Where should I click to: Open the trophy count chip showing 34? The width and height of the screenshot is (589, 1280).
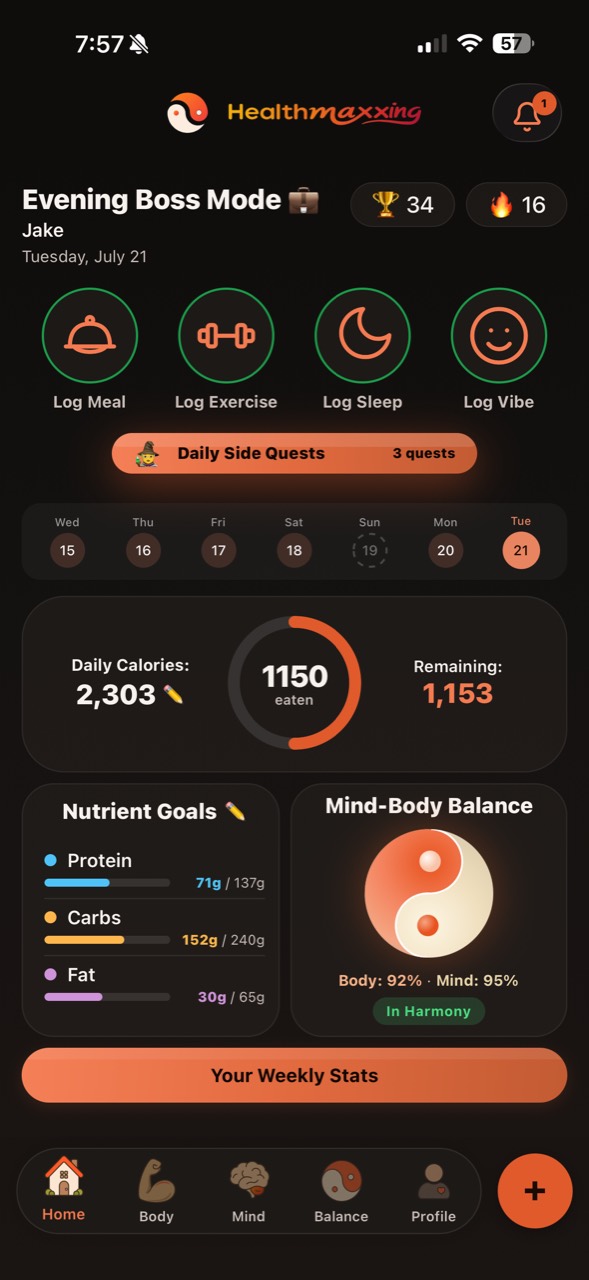(x=402, y=205)
